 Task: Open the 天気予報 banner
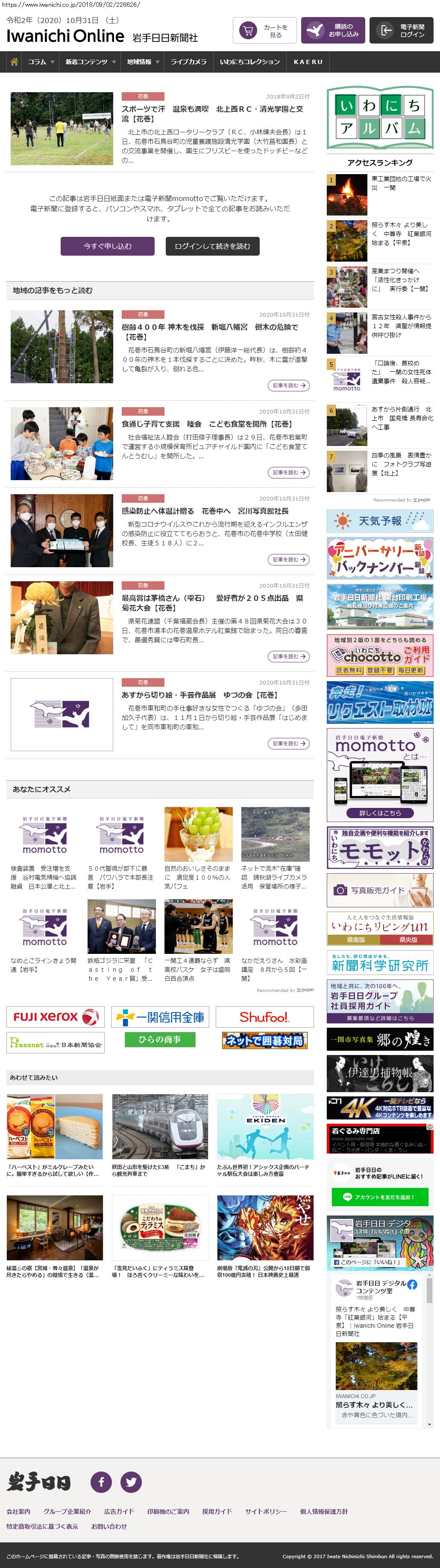tap(380, 521)
